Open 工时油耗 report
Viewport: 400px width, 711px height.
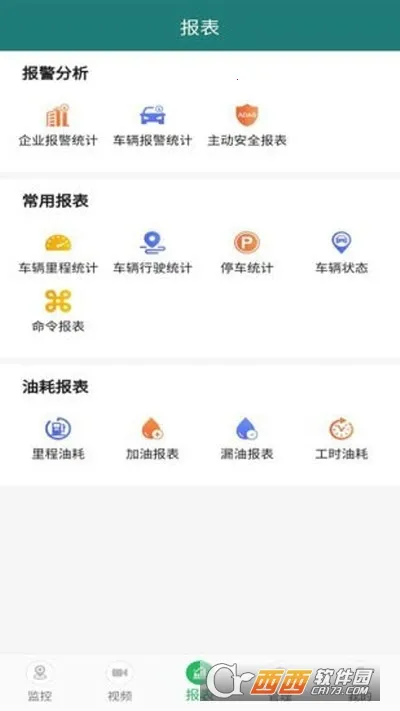341,439
